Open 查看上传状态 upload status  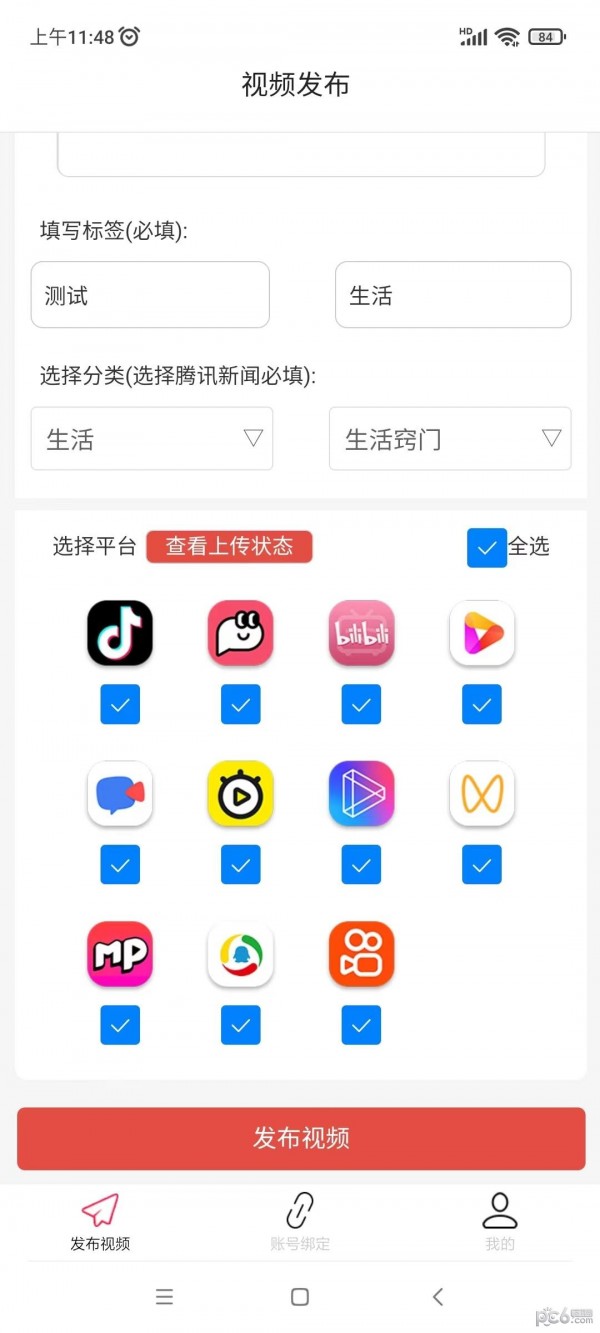[x=229, y=546]
